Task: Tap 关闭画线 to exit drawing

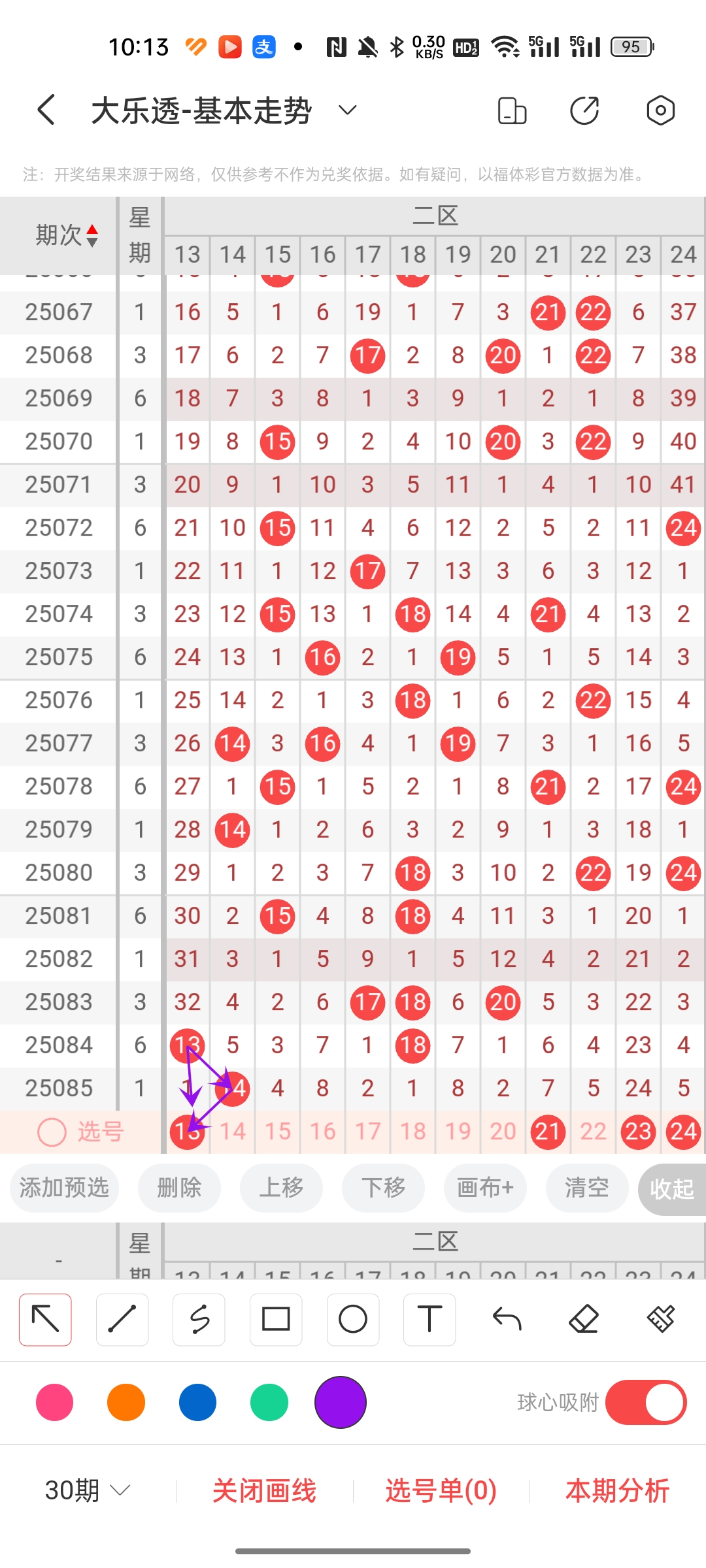Action: point(264,1491)
